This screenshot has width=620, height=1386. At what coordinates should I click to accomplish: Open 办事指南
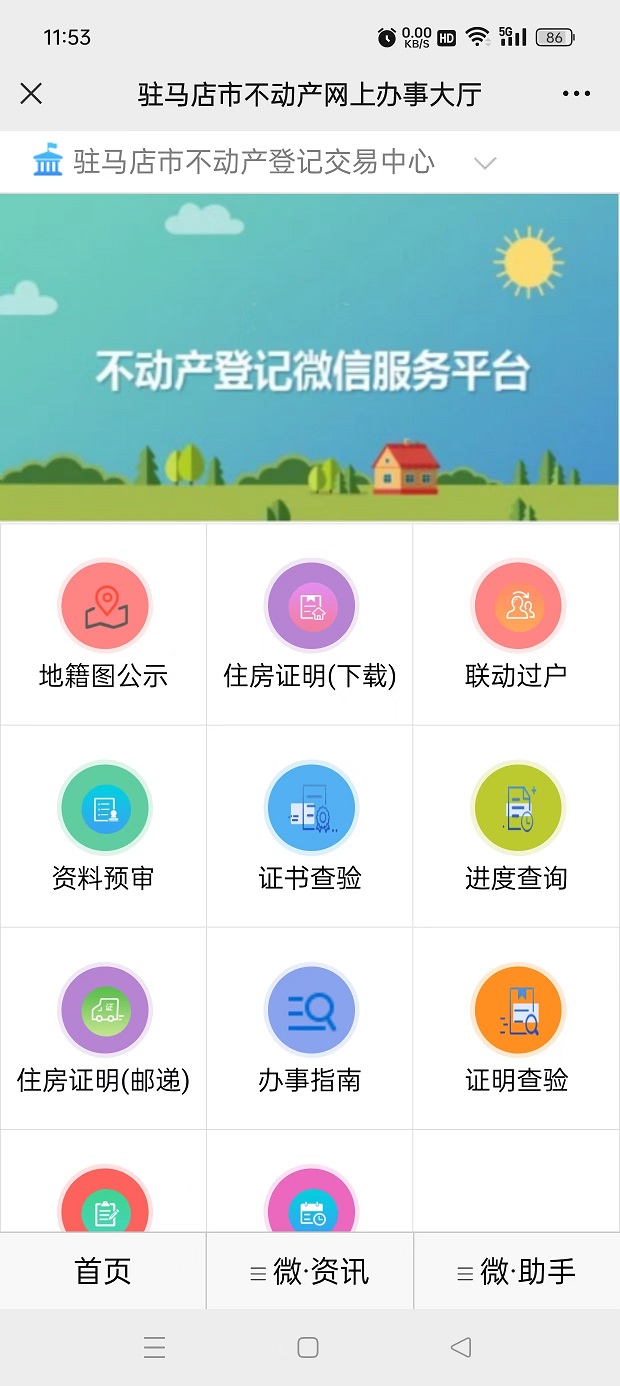coord(310,1029)
